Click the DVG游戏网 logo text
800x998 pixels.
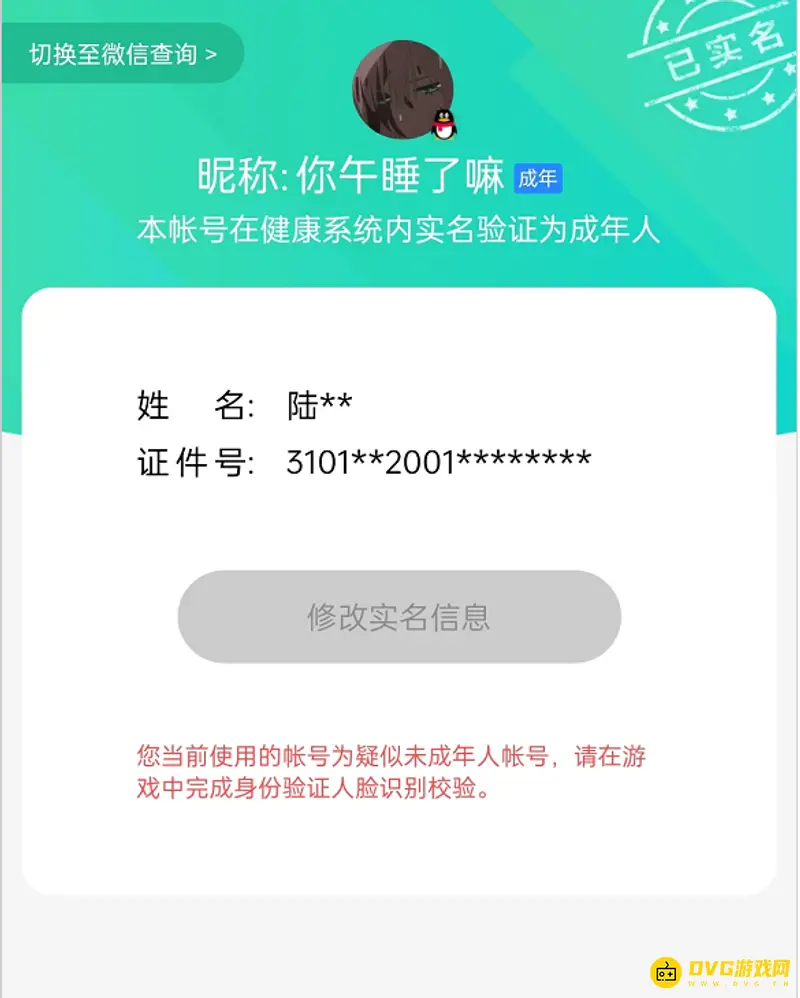pyautogui.click(x=740, y=967)
